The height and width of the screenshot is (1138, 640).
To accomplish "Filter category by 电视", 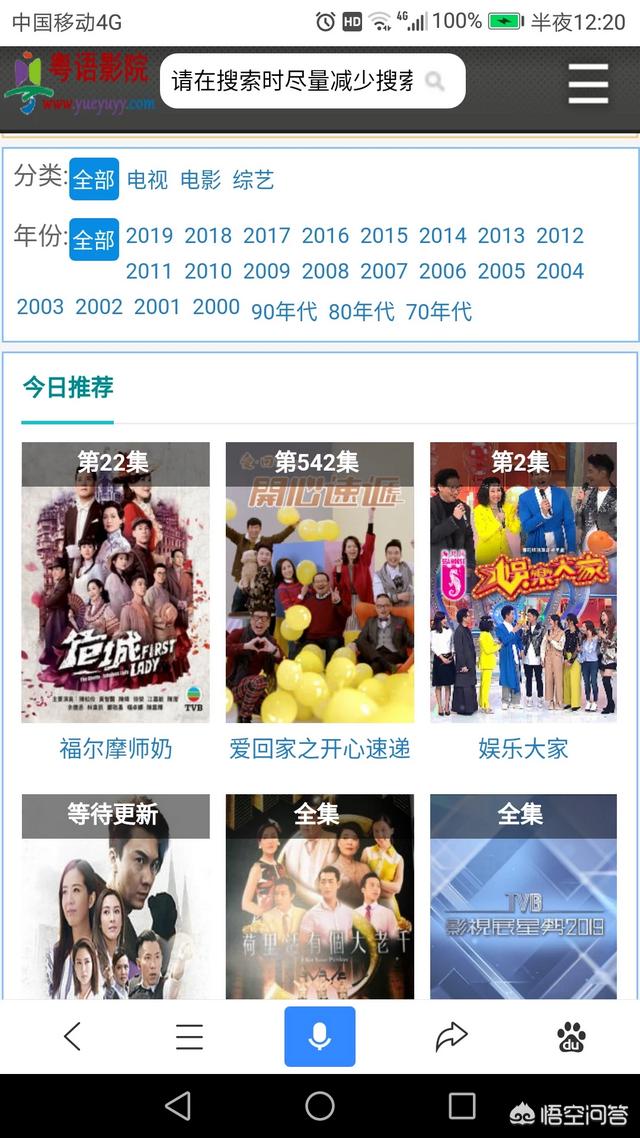I will click(147, 180).
